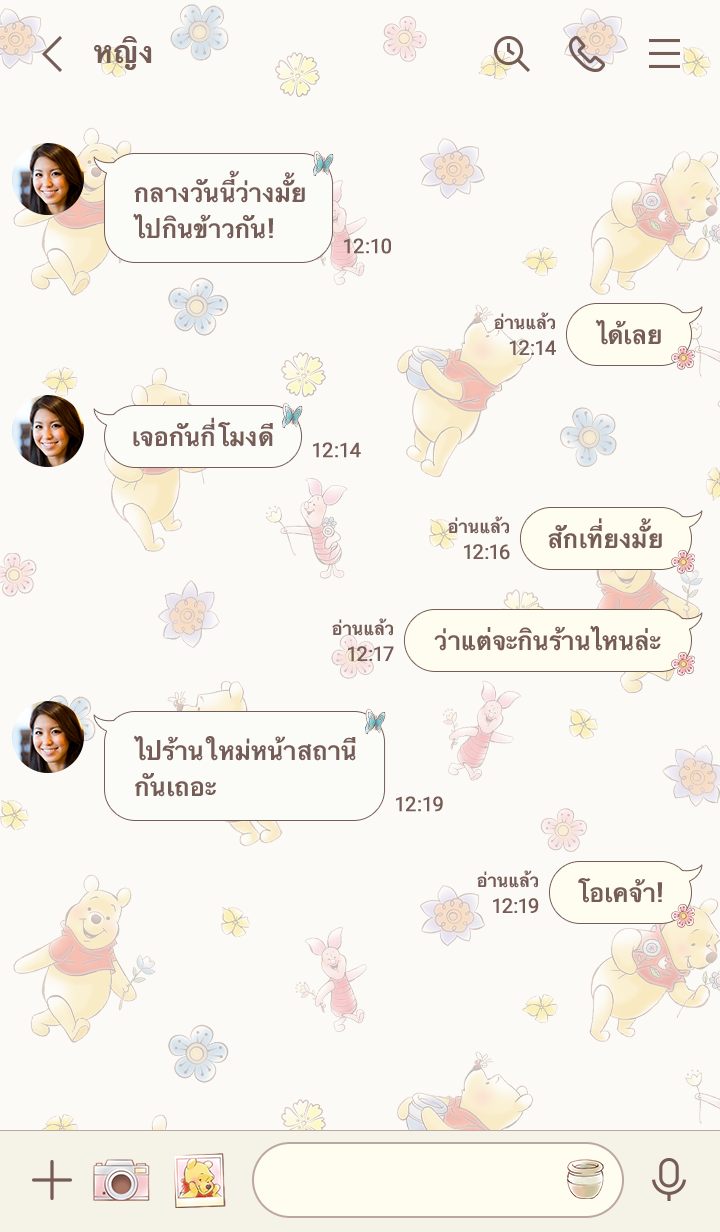Go back from the chat with หญิง
Image resolution: width=720 pixels, height=1232 pixels.
pos(52,54)
